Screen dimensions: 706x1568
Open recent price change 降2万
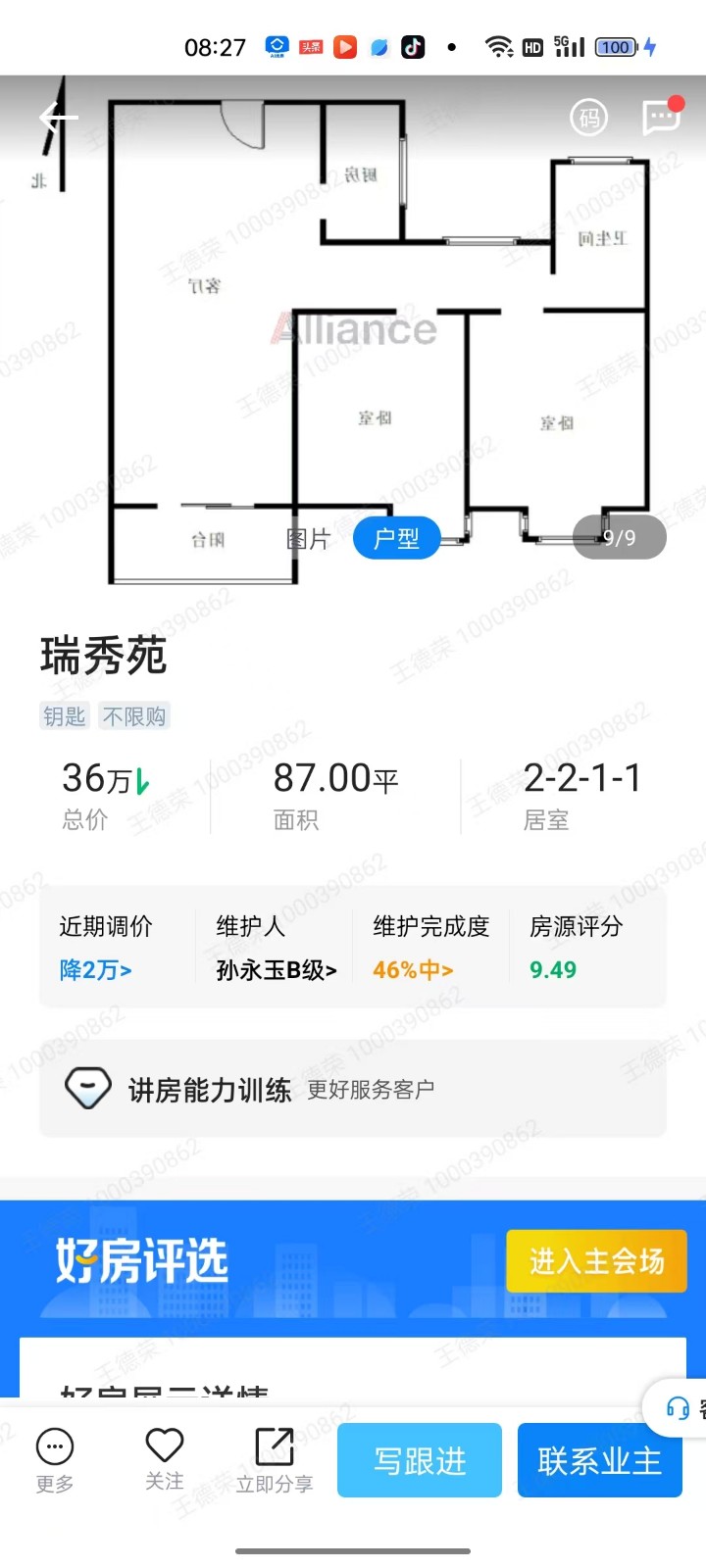96,969
